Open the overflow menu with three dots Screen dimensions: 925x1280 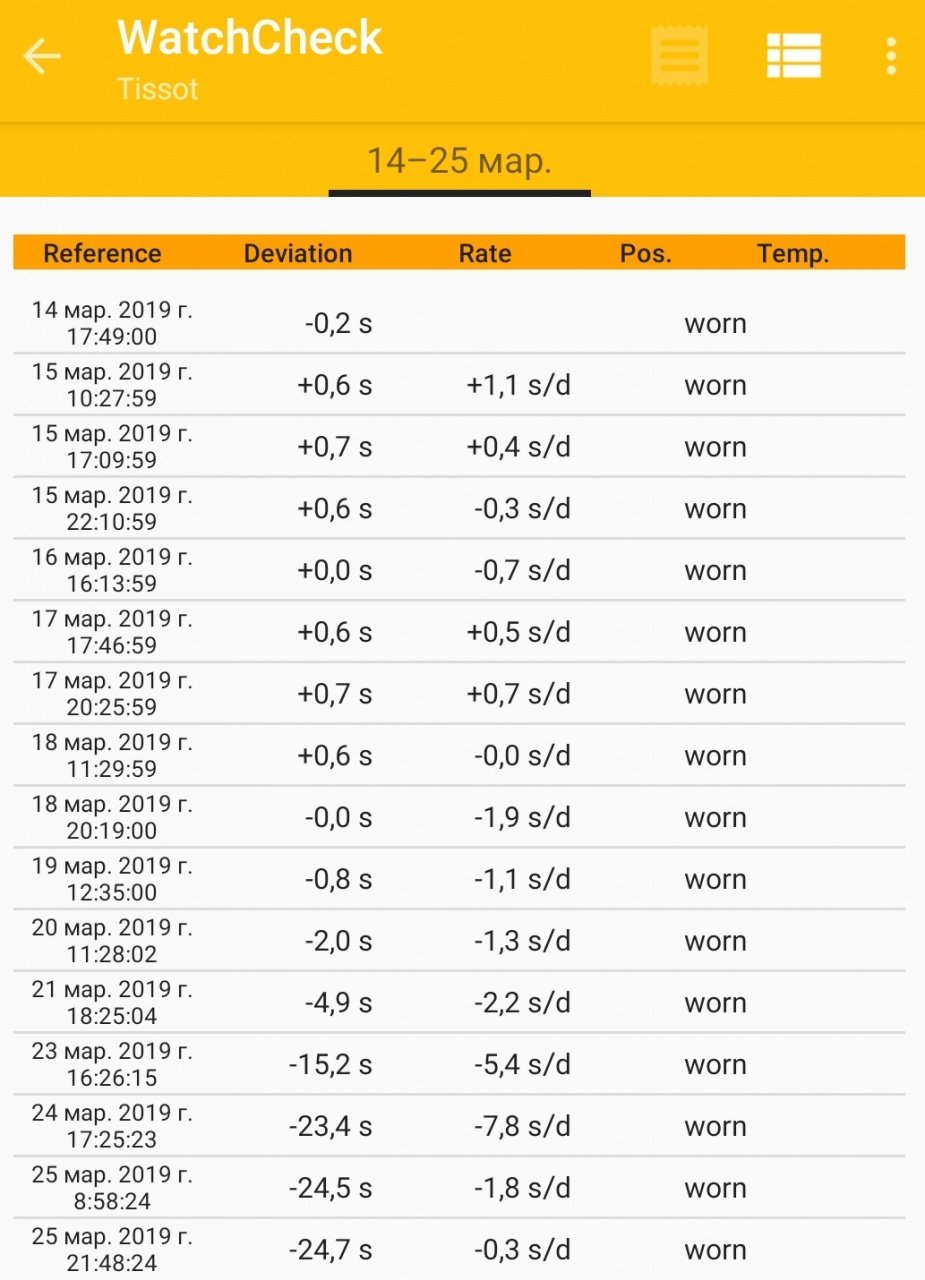890,56
